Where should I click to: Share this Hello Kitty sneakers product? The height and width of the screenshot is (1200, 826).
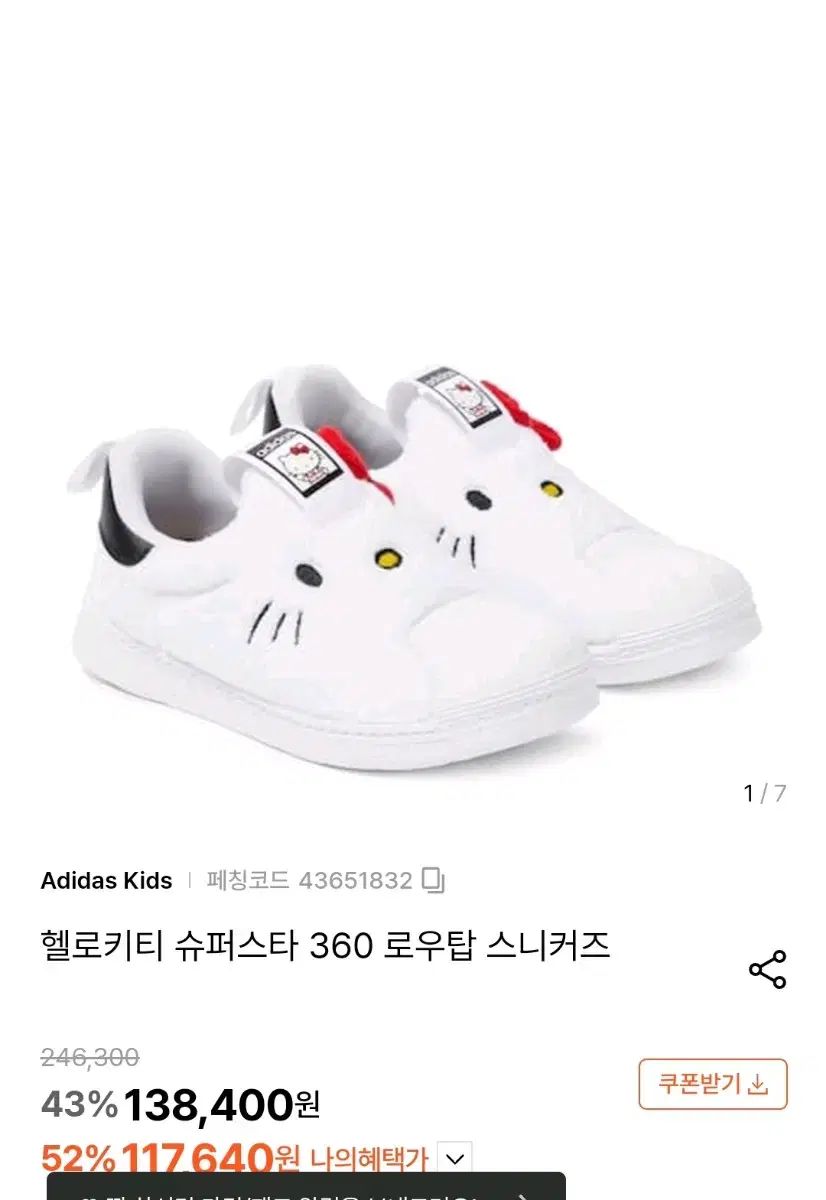(767, 970)
